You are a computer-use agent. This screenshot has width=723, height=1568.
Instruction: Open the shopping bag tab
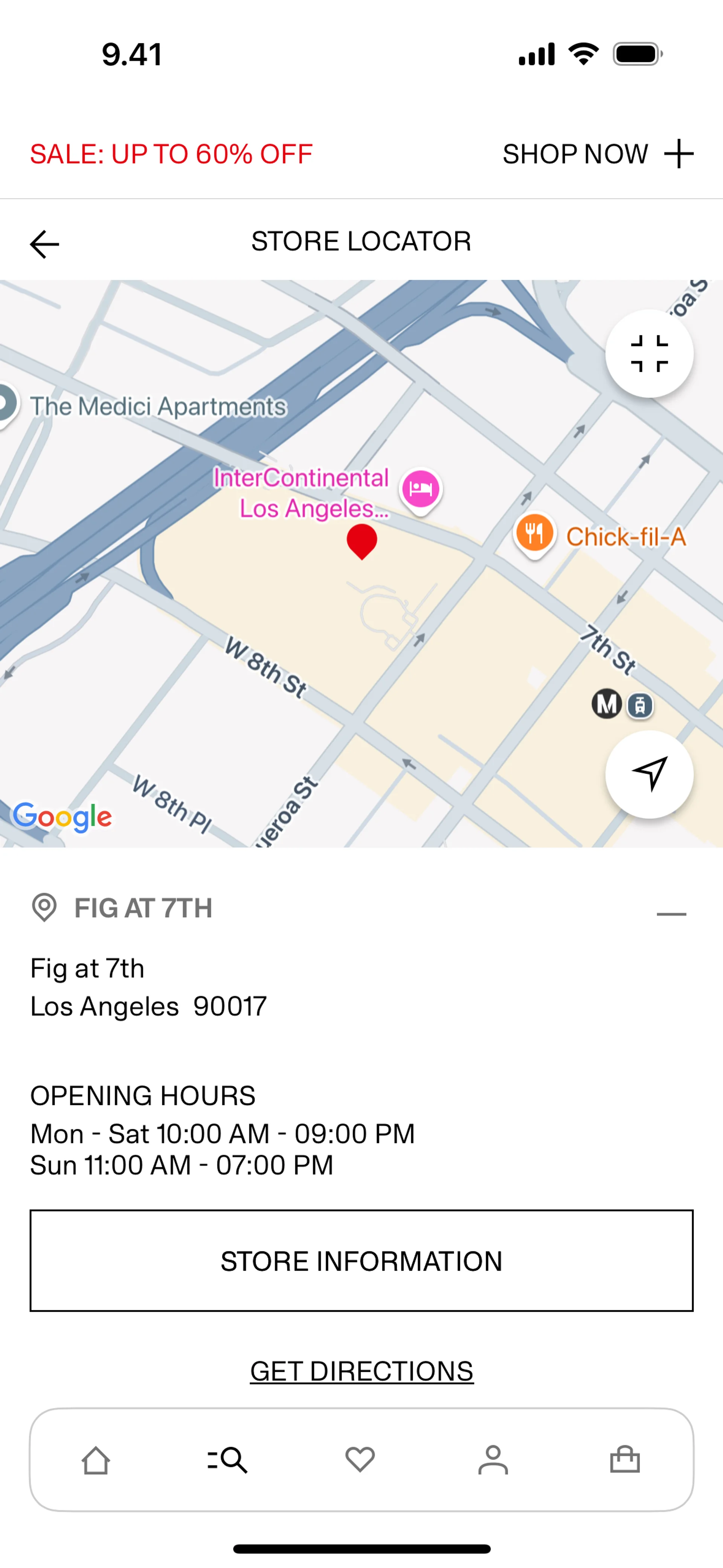click(625, 1460)
